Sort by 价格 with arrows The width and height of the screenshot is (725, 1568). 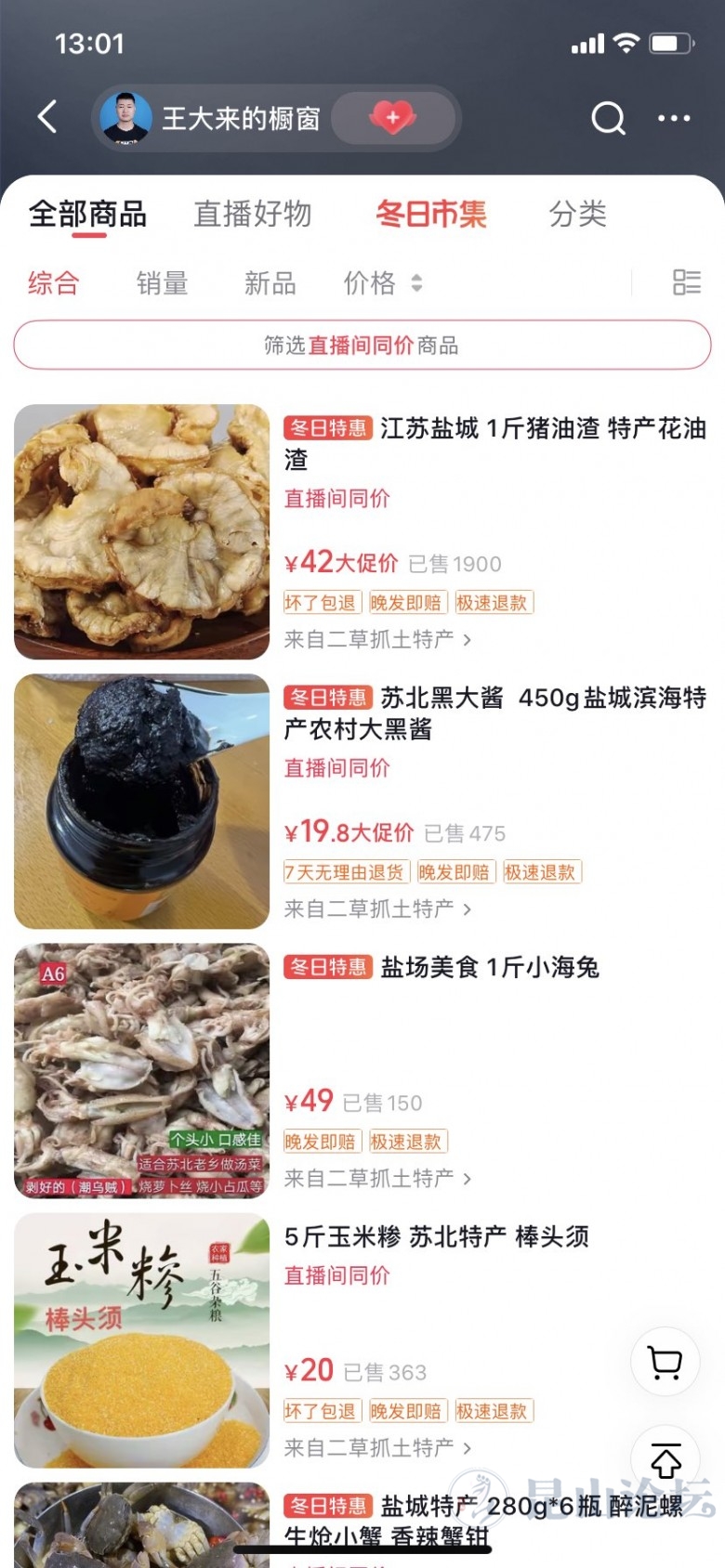382,283
